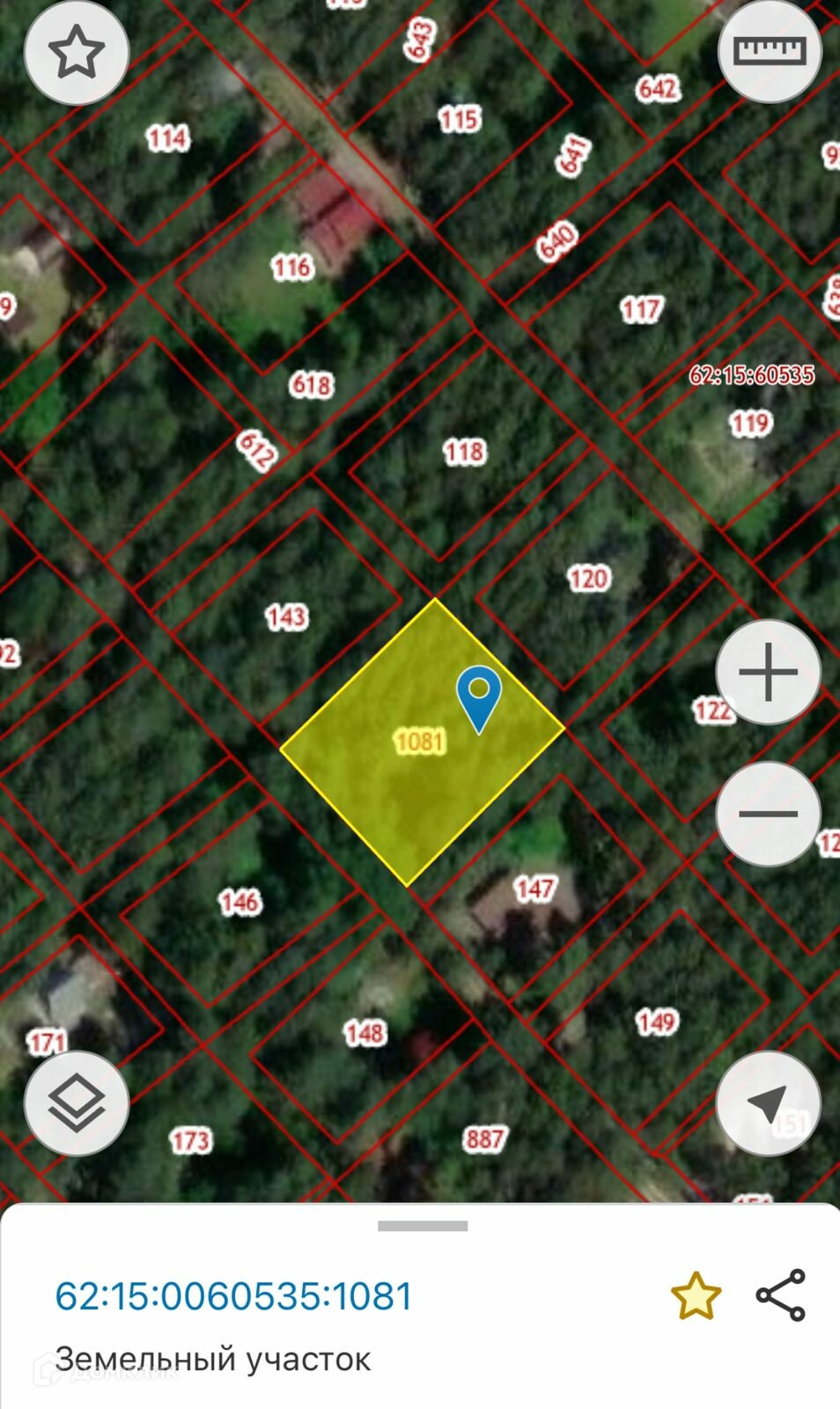Open details for cadastral number 62:15:0060535:1081
This screenshot has height=1409, width=840.
pyautogui.click(x=234, y=1296)
